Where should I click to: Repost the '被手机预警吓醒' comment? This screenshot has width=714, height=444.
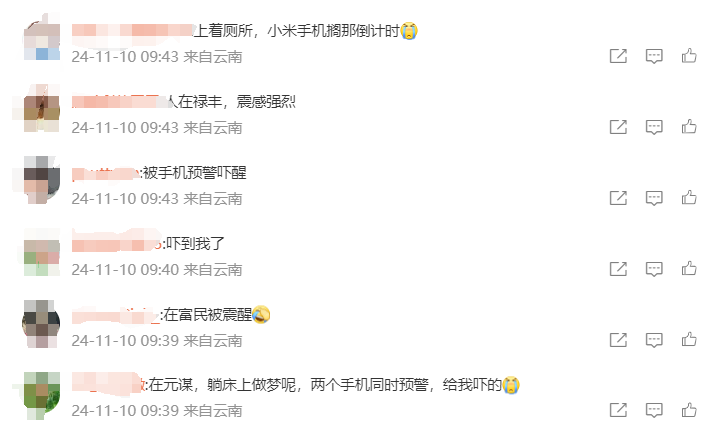pyautogui.click(x=618, y=198)
